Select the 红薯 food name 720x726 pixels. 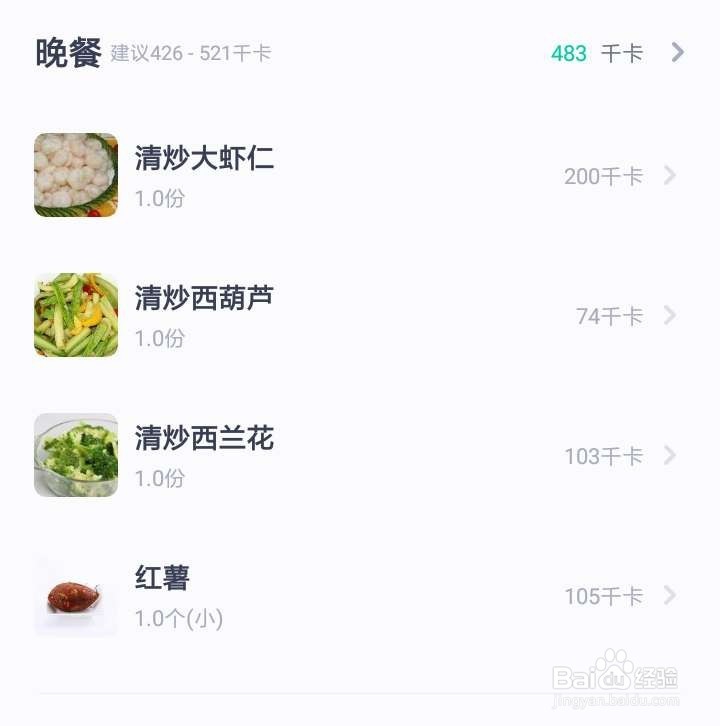pyautogui.click(x=163, y=578)
